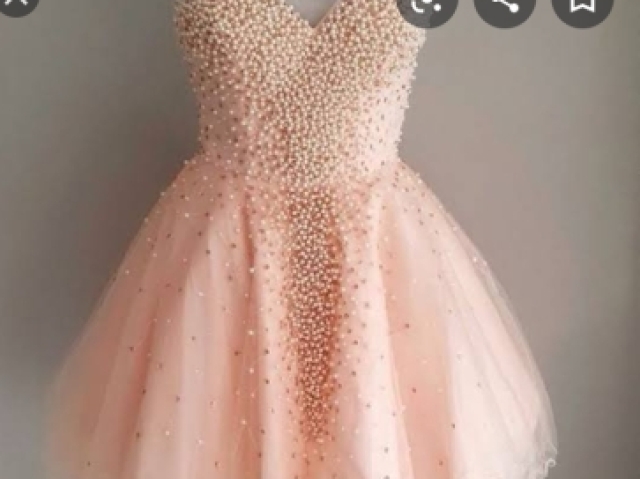Share this dress image
Image resolution: width=640 pixels, height=479 pixels.
505,5
